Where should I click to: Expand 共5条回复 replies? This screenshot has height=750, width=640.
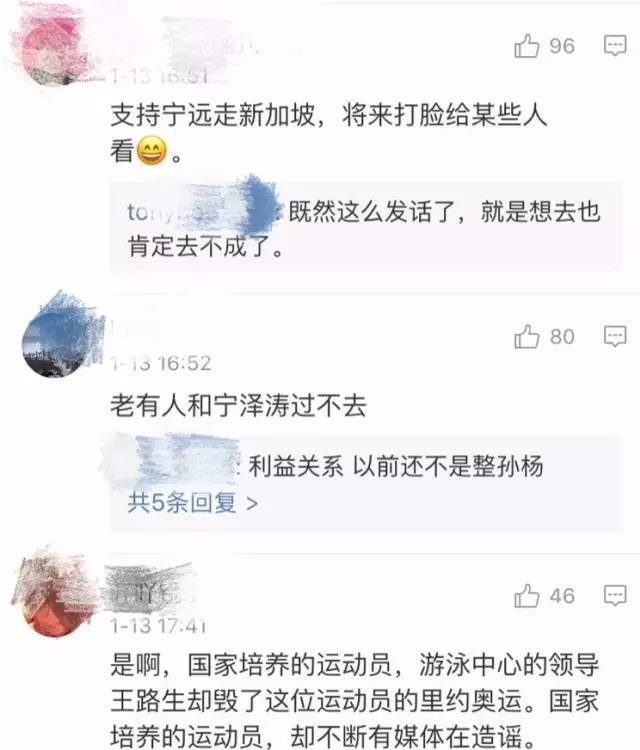pyautogui.click(x=193, y=502)
